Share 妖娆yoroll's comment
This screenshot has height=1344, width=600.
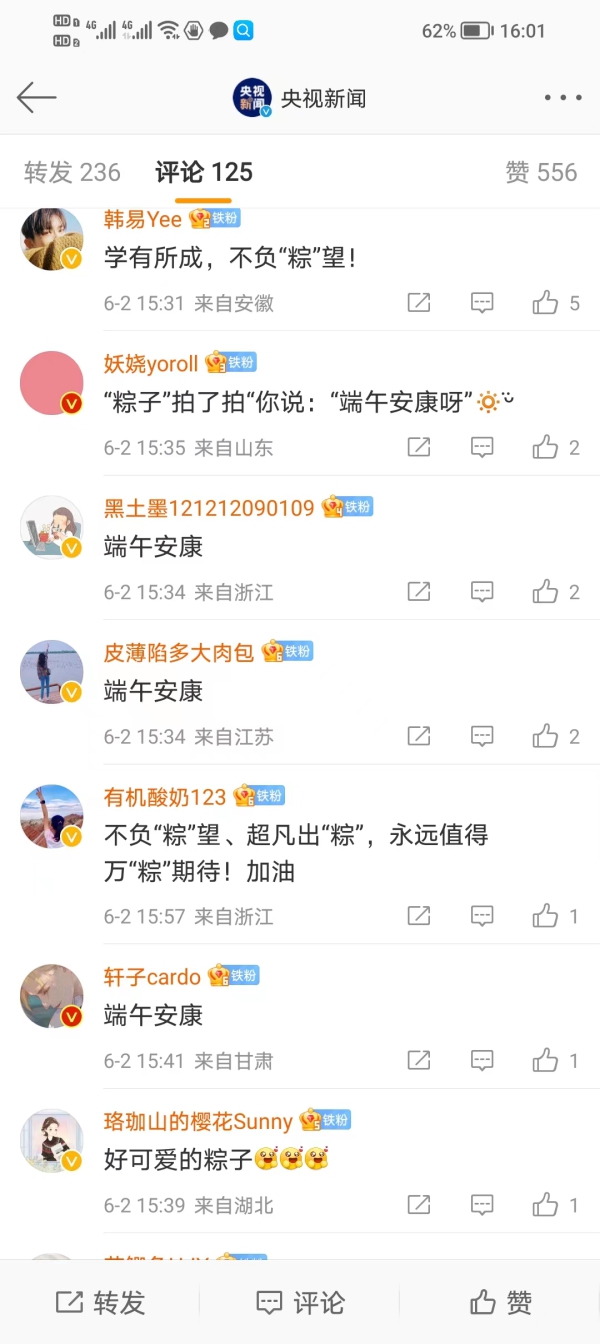[419, 448]
